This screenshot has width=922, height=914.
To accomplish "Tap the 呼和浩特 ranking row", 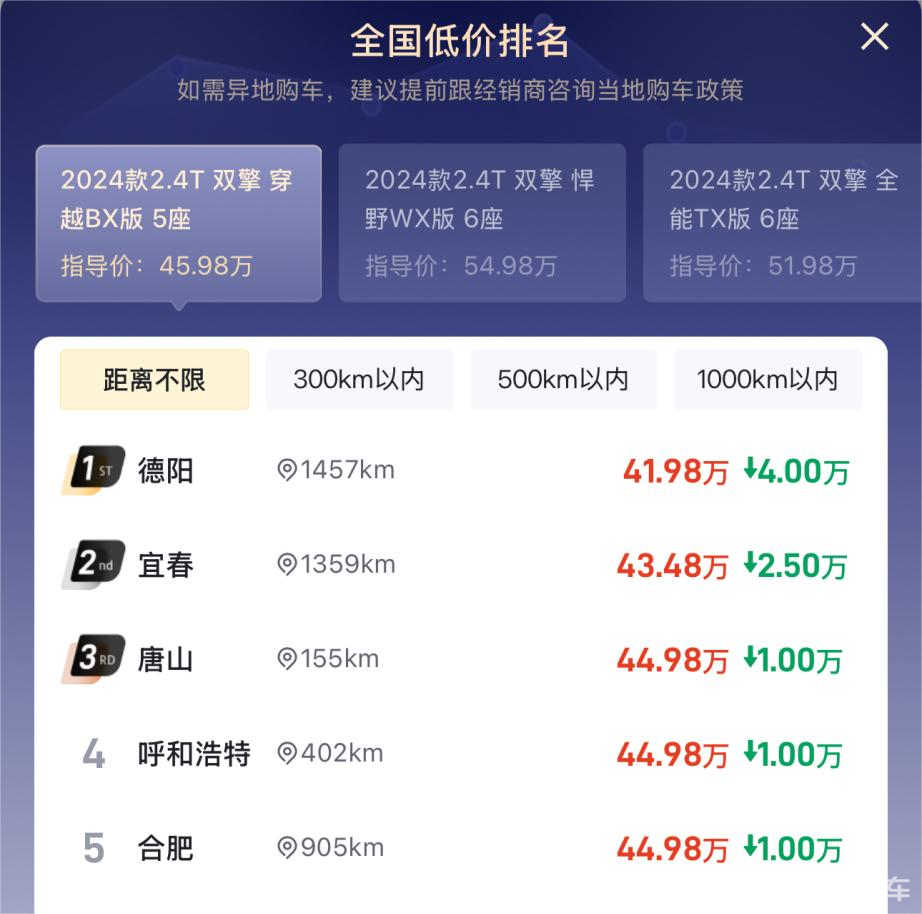I will click(x=460, y=754).
